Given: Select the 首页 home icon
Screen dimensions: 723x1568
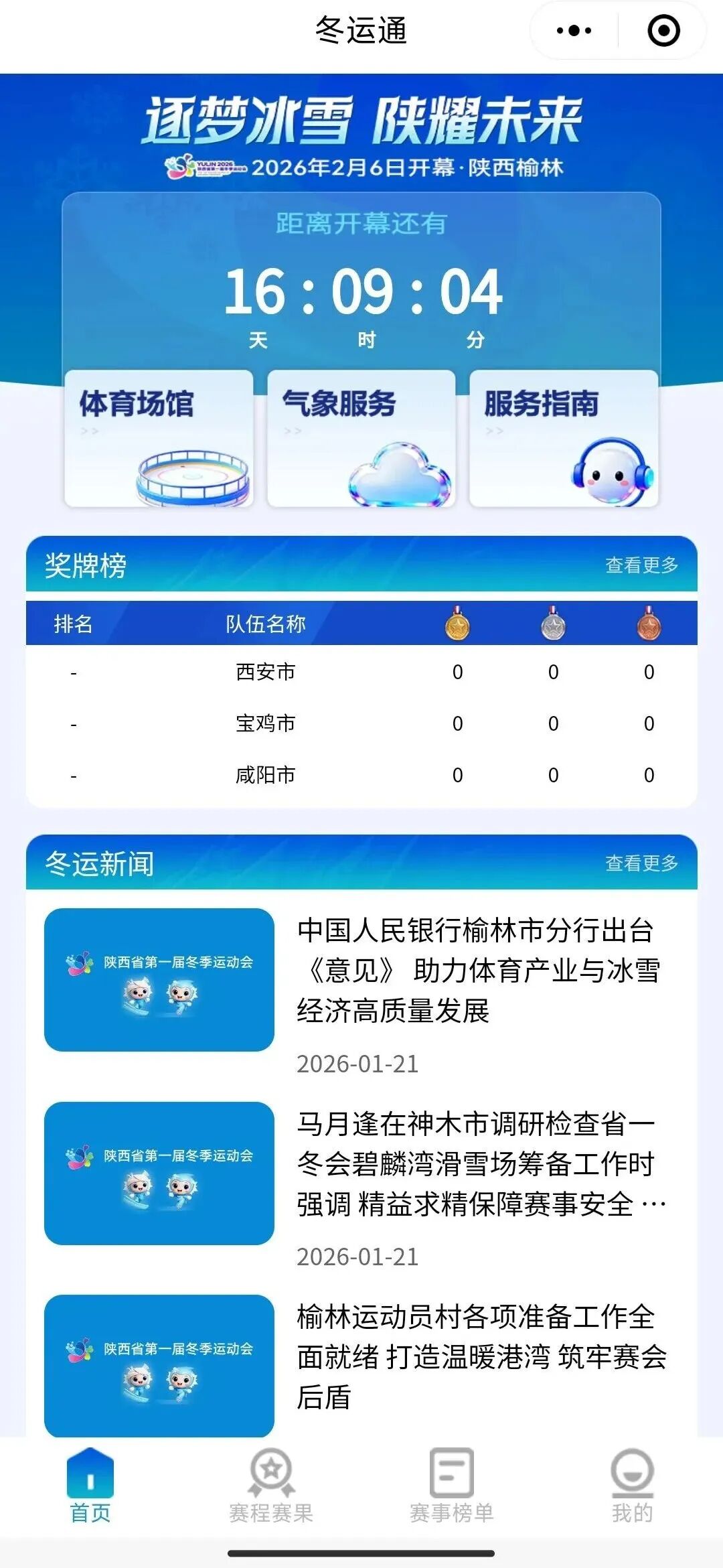Looking at the screenshot, I should 89,1478.
